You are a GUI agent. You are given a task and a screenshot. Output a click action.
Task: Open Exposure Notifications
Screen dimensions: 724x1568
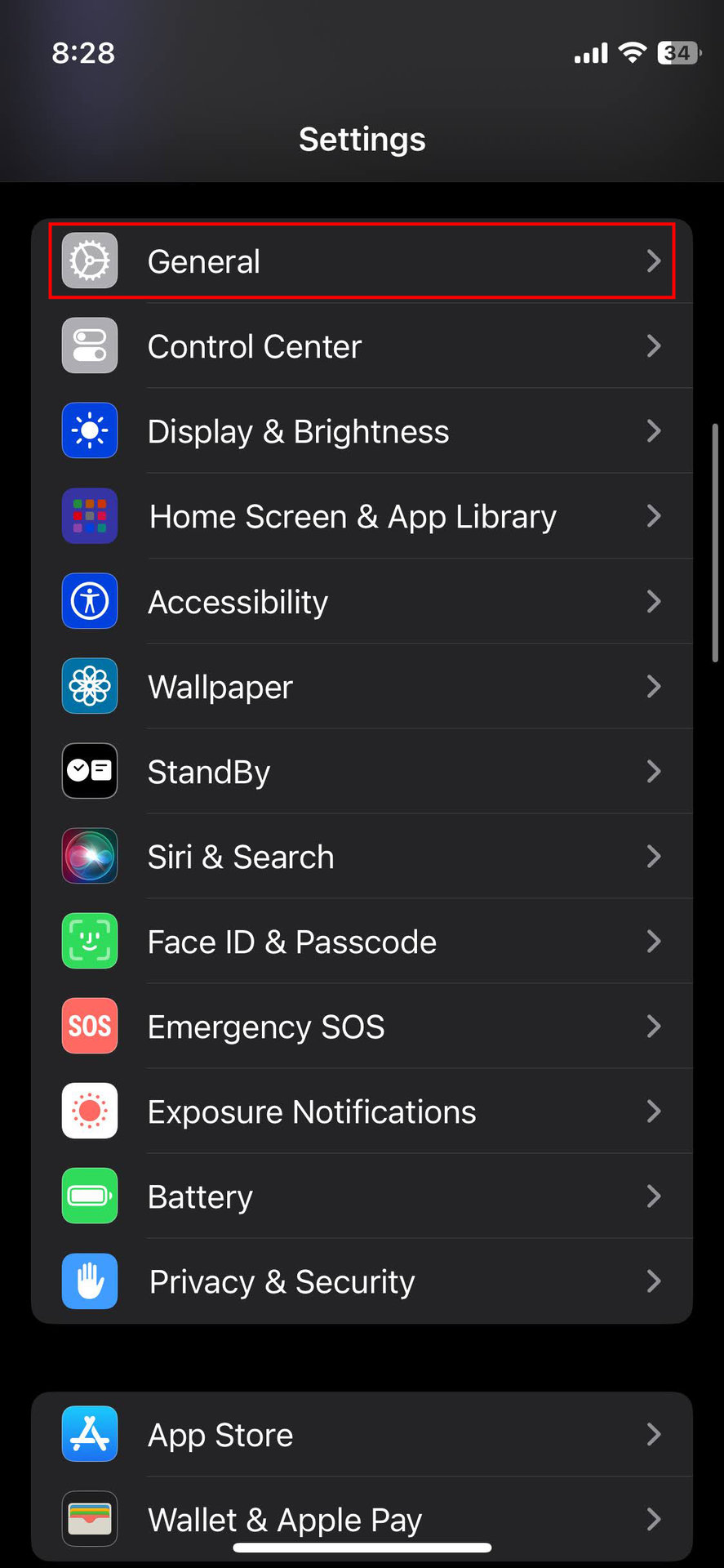(362, 1111)
